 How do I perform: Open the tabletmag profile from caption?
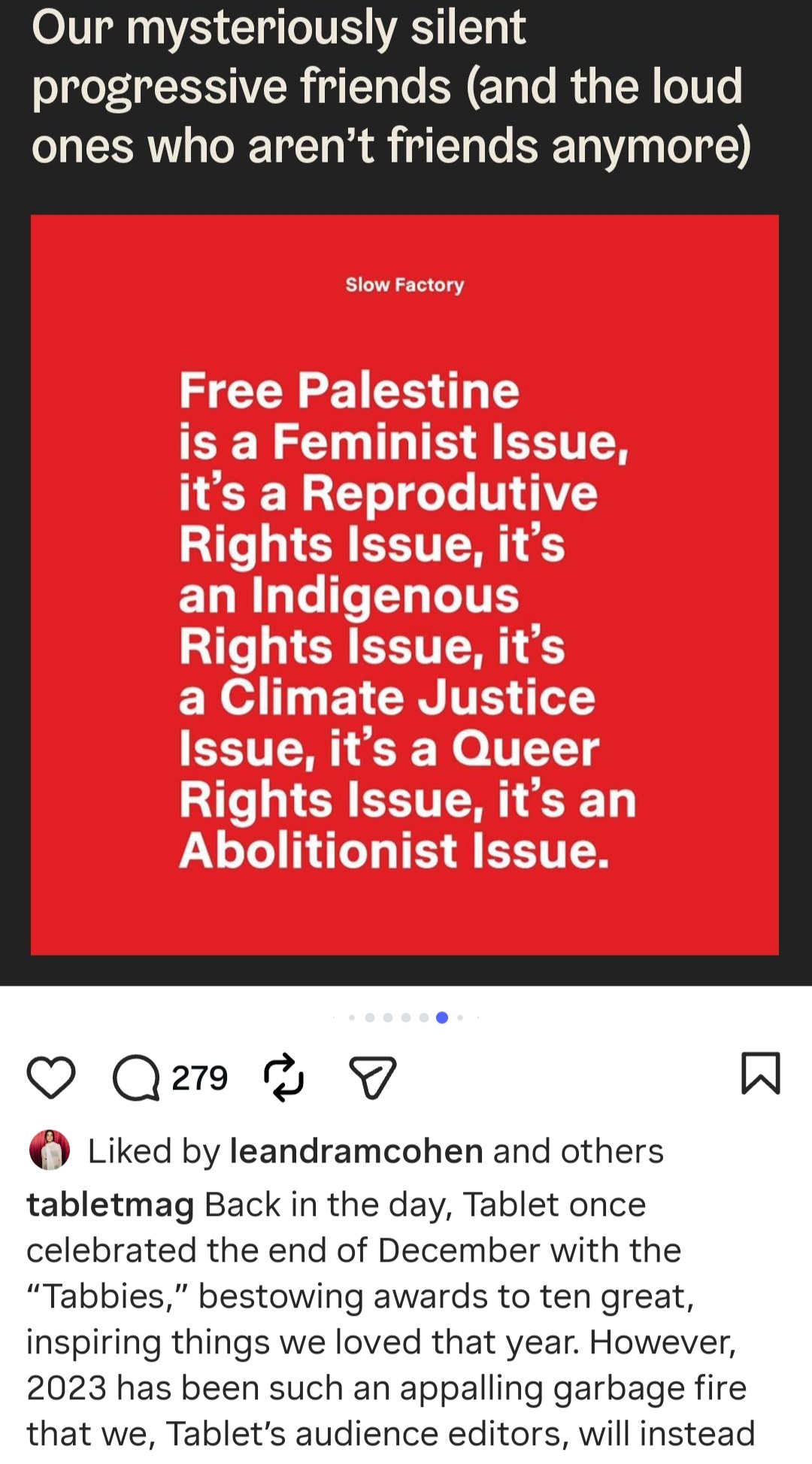111,1205
